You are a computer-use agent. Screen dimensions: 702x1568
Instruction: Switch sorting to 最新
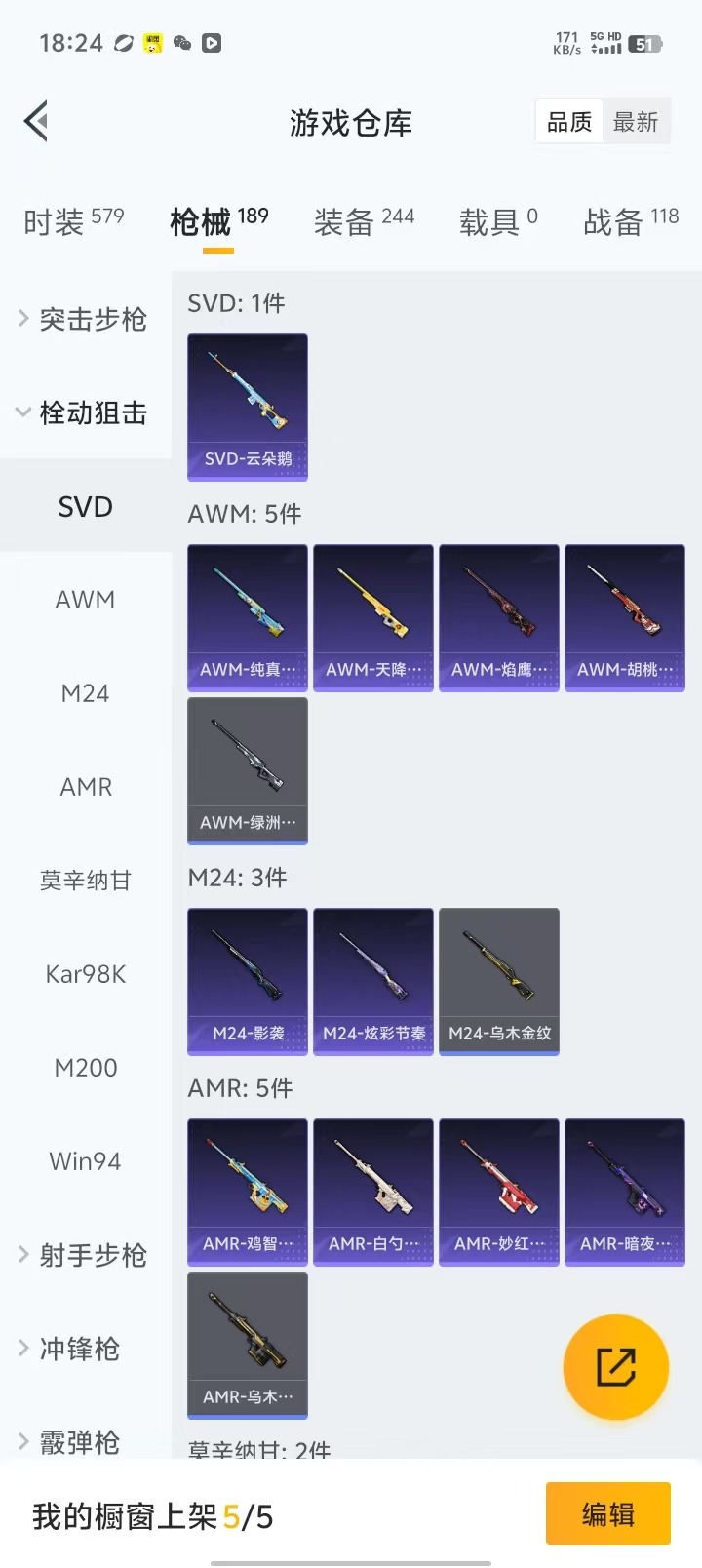[x=637, y=121]
